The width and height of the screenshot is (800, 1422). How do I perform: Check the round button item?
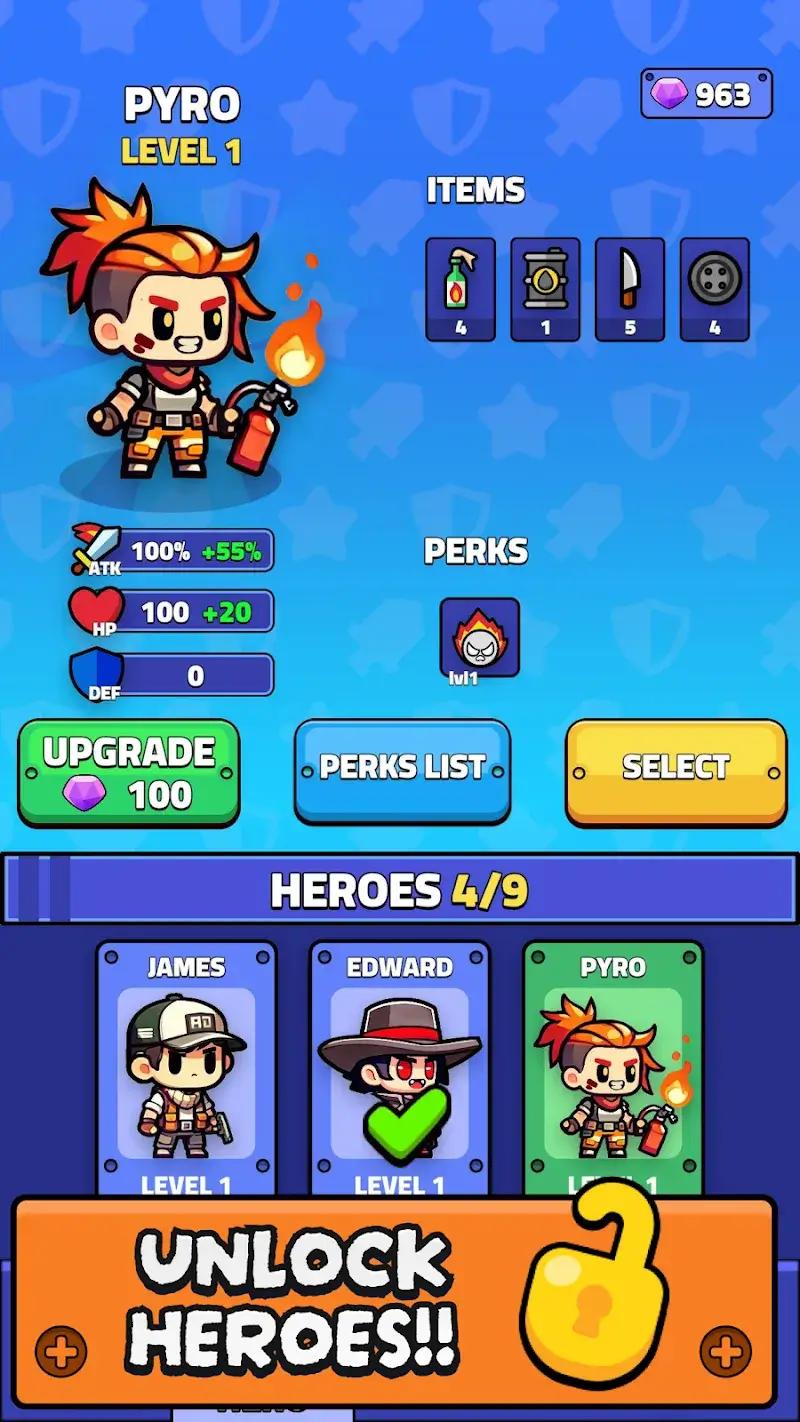714,289
